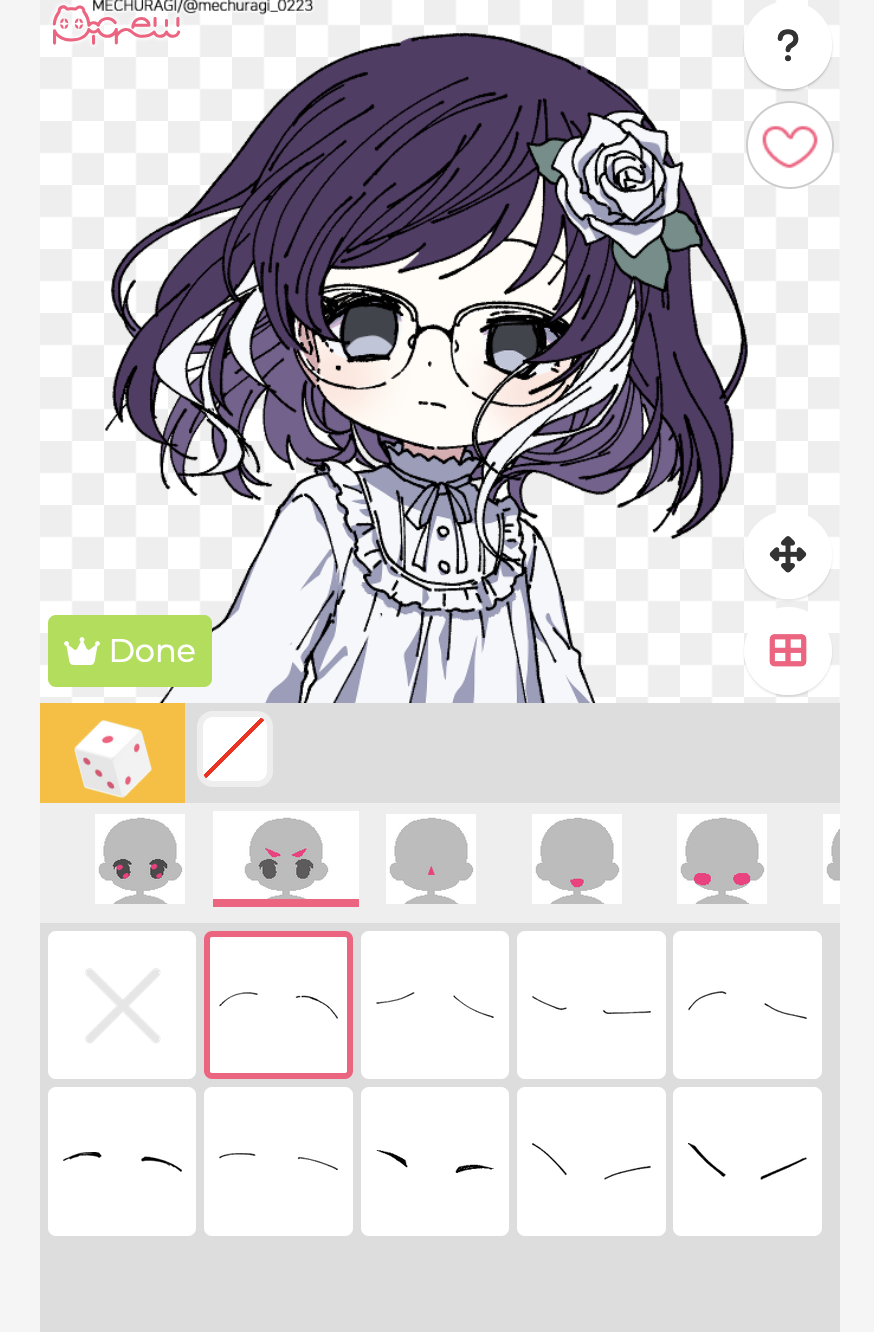Screen dimensions: 874x1332
Task: Switch to the eyes category tab
Action: [x=140, y=858]
